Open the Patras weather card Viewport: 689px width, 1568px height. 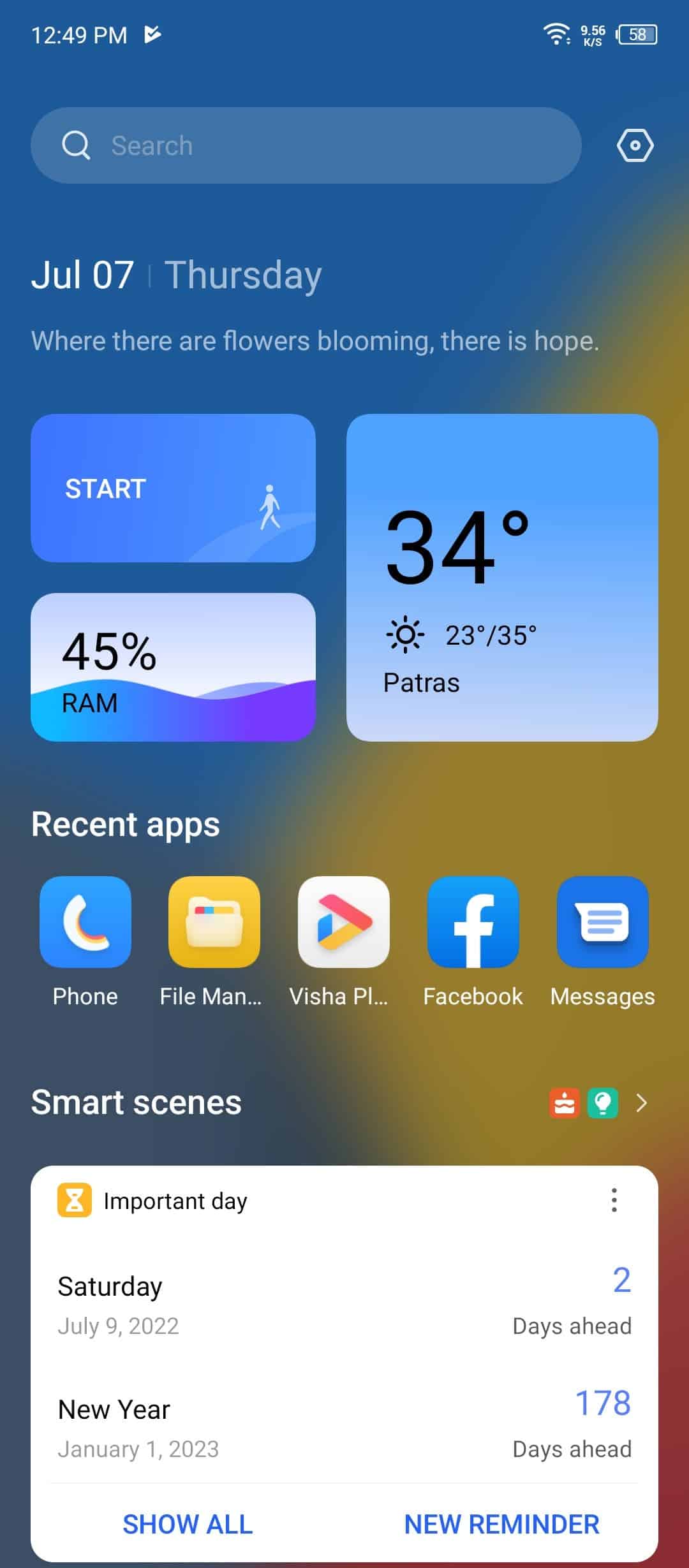coord(502,578)
